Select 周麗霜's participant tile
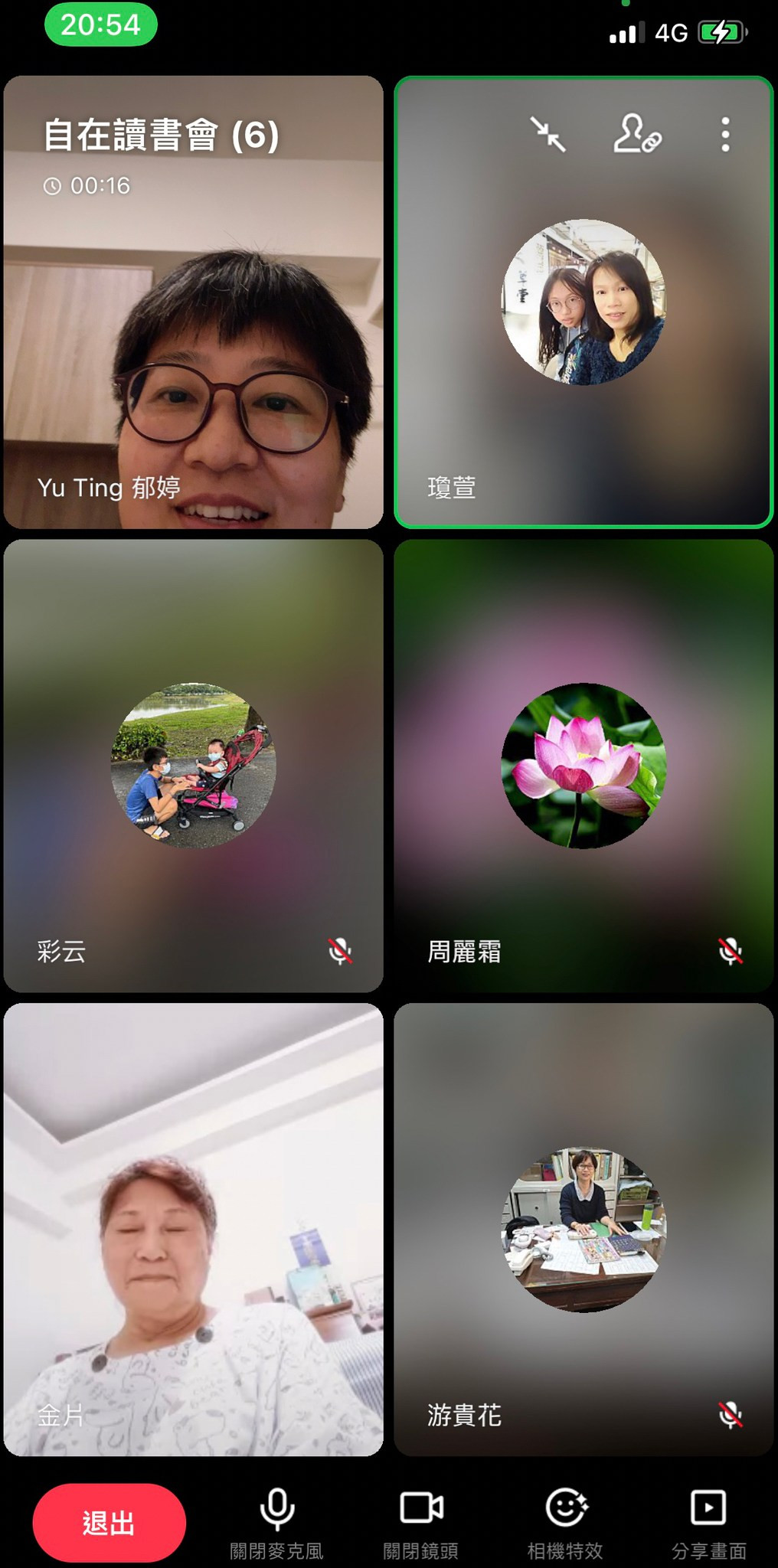778x1568 pixels. click(583, 766)
